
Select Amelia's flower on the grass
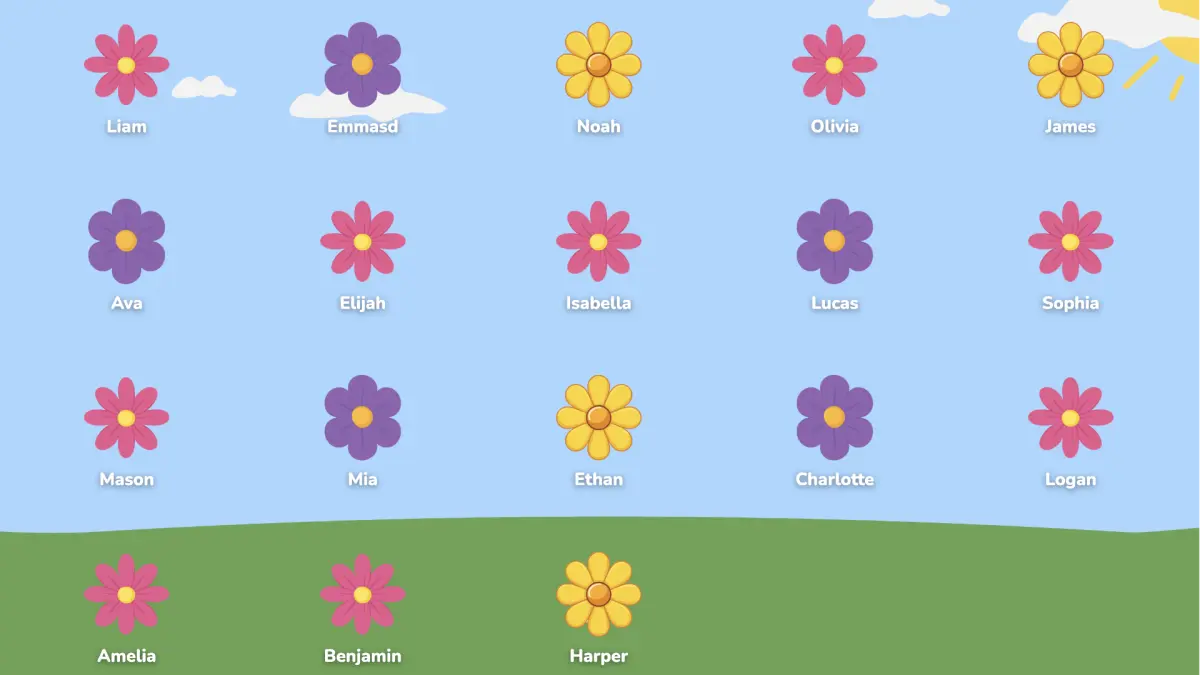pos(126,594)
